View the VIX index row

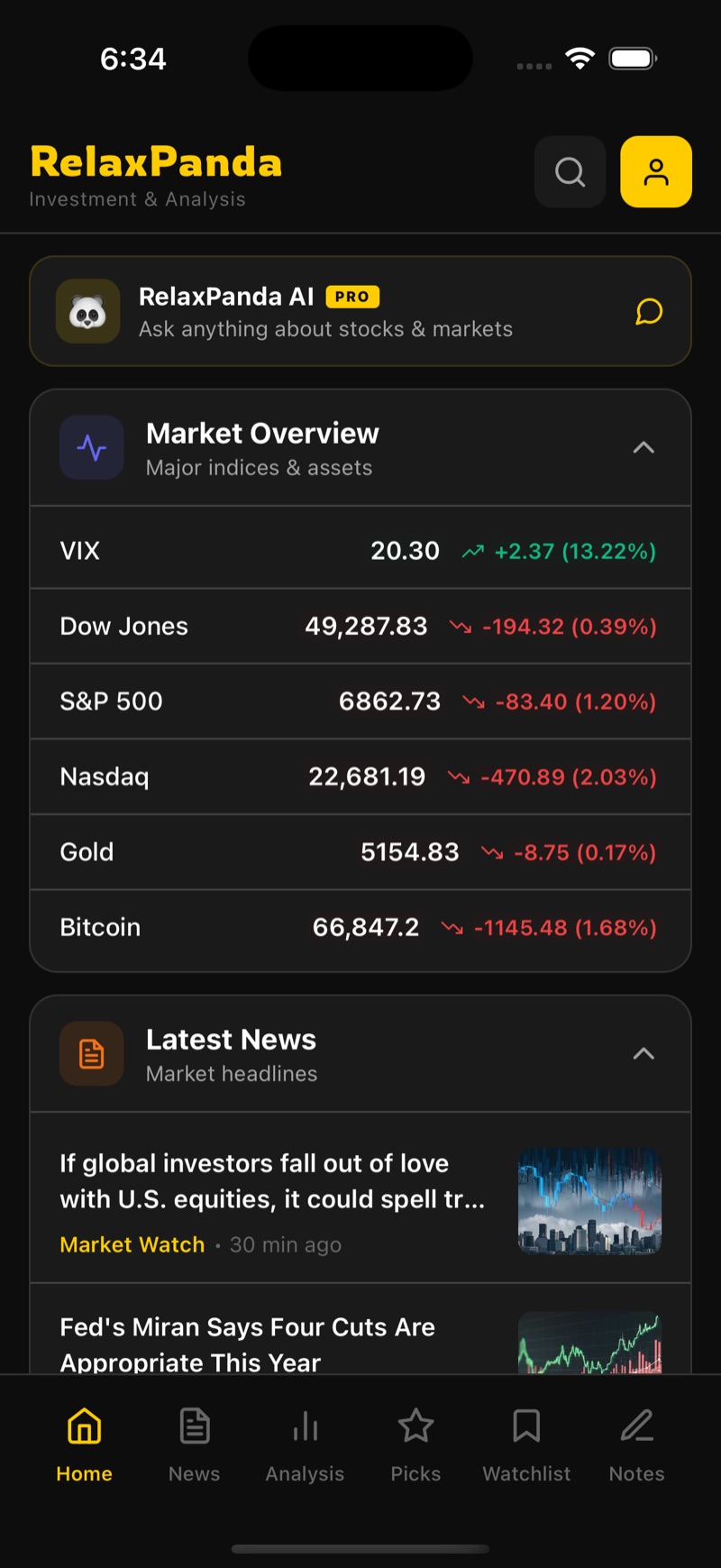tap(360, 550)
